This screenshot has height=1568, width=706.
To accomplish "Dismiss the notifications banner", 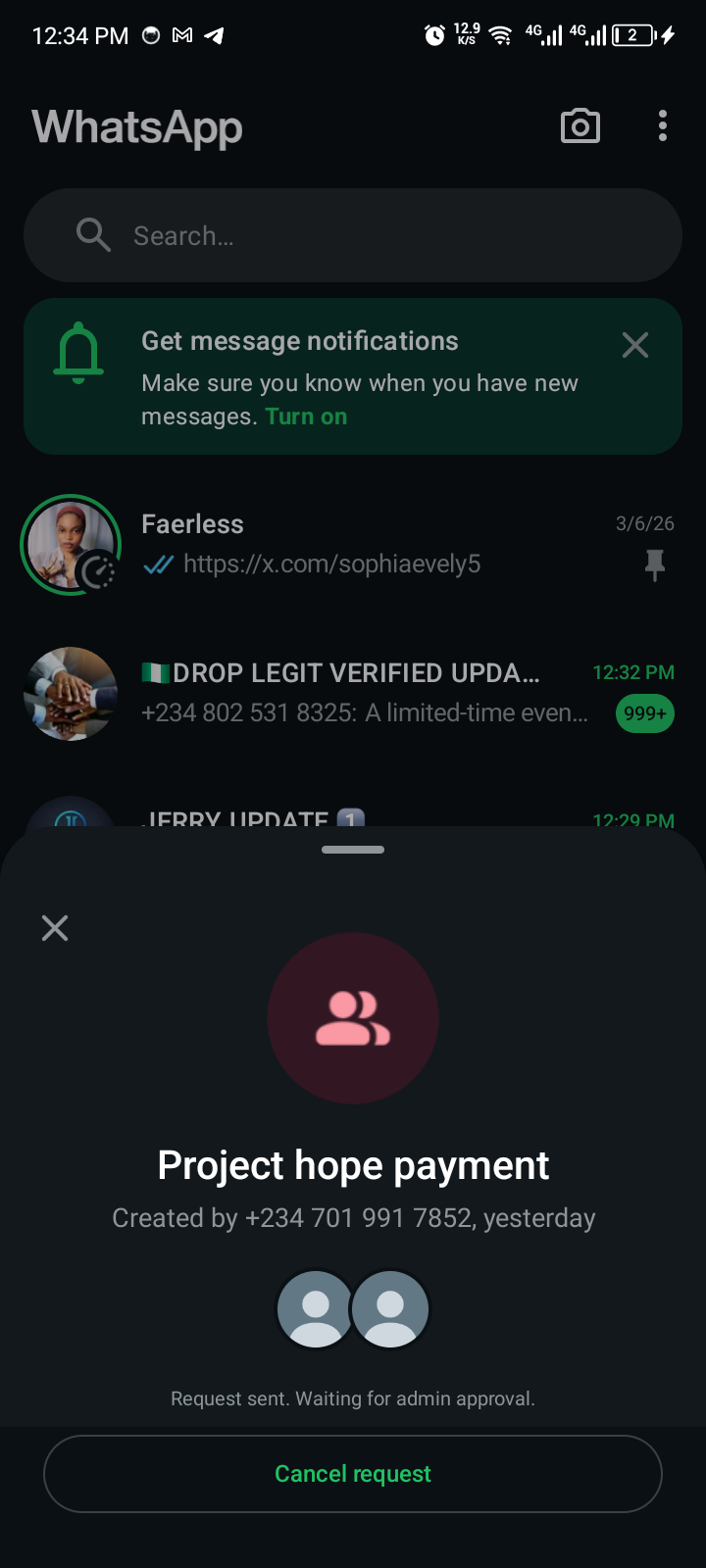I will [x=635, y=345].
